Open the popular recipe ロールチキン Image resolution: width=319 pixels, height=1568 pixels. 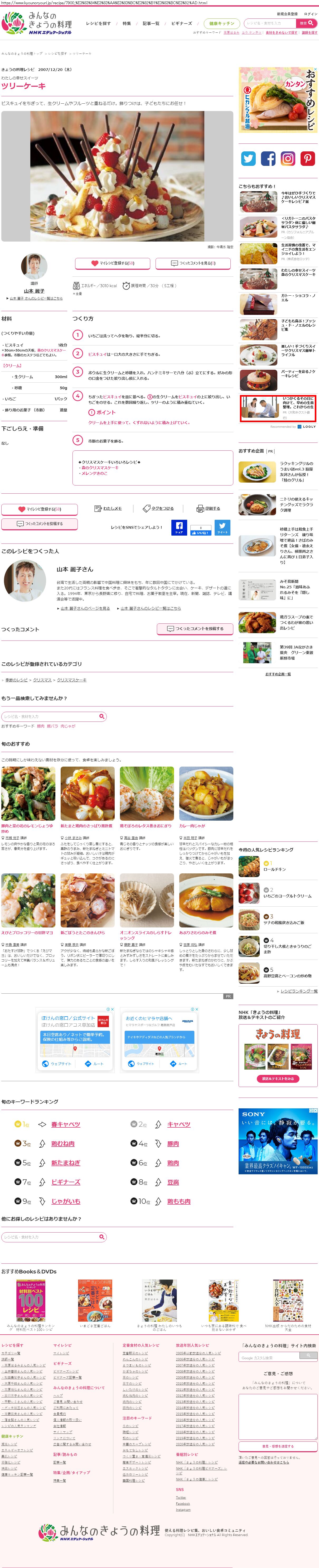(274, 869)
